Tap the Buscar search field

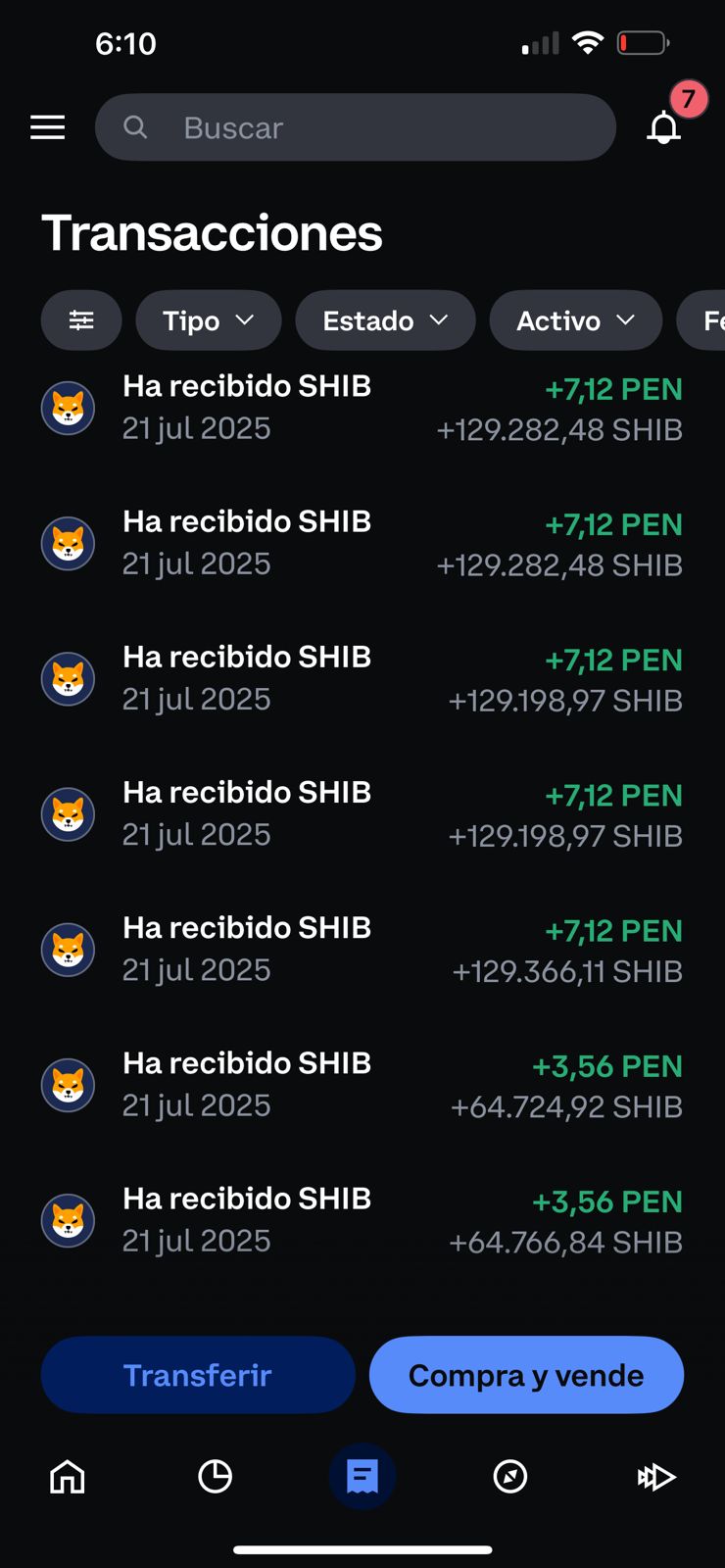[355, 127]
